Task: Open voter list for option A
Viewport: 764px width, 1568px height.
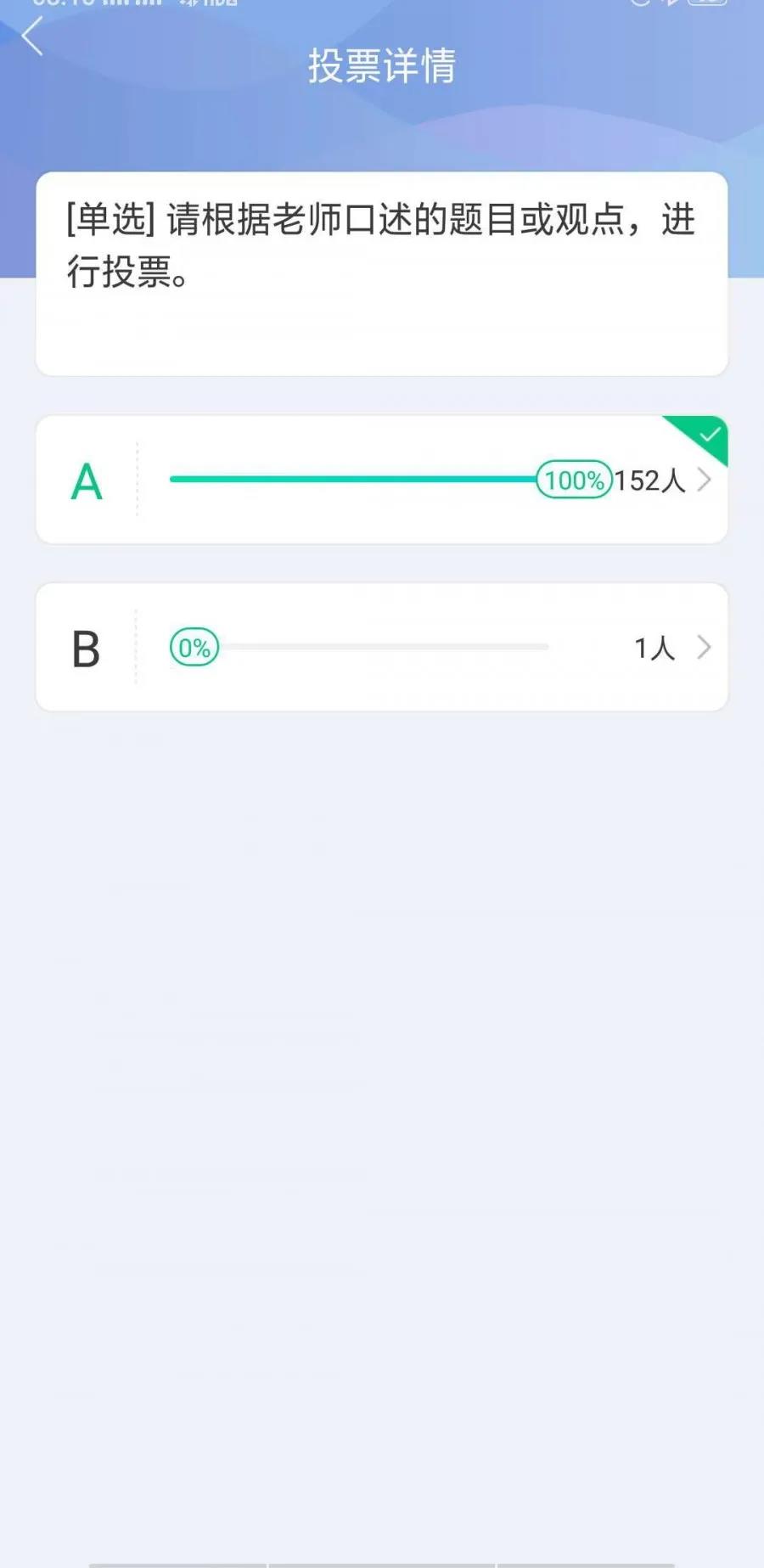Action: (x=703, y=481)
